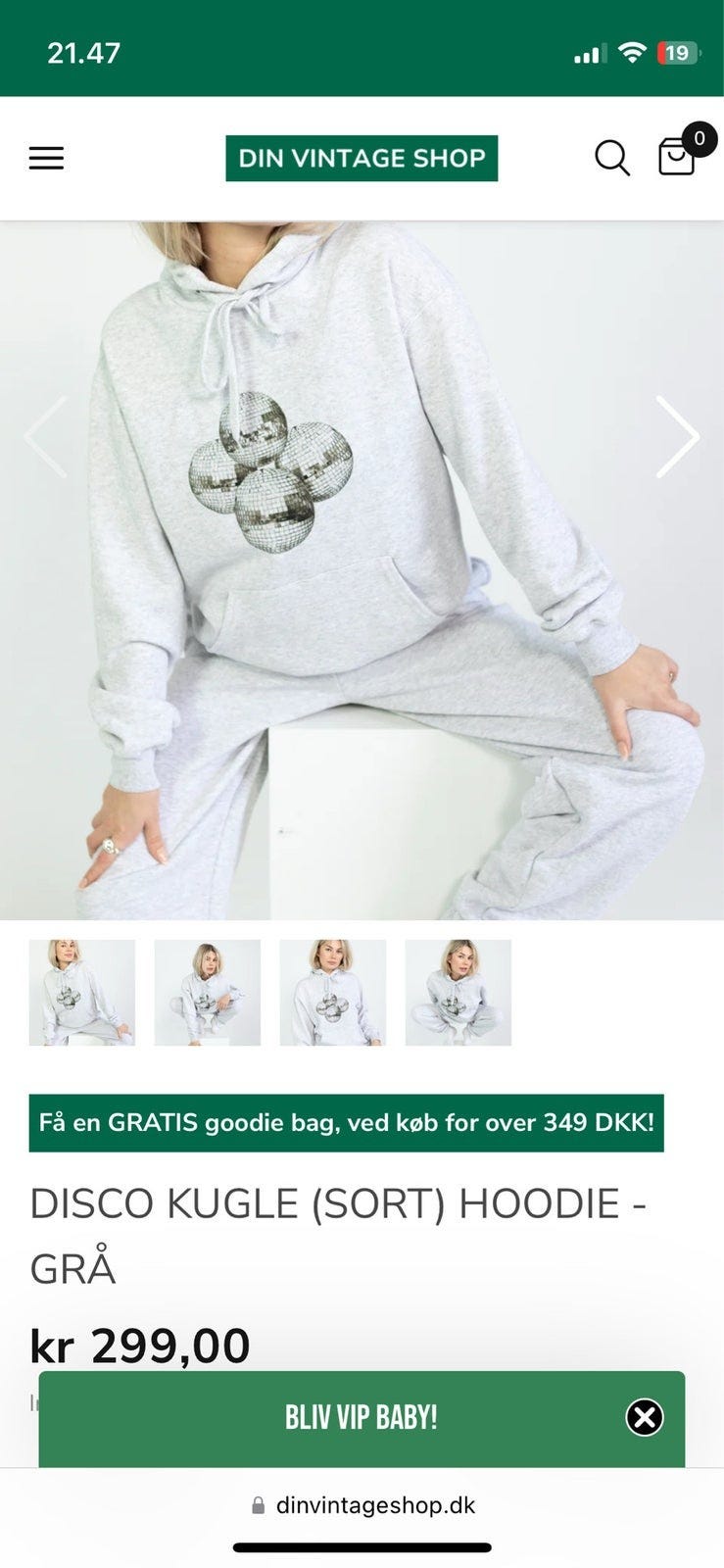Open the hamburger navigation menu
The height and width of the screenshot is (1568, 724).
point(45,158)
